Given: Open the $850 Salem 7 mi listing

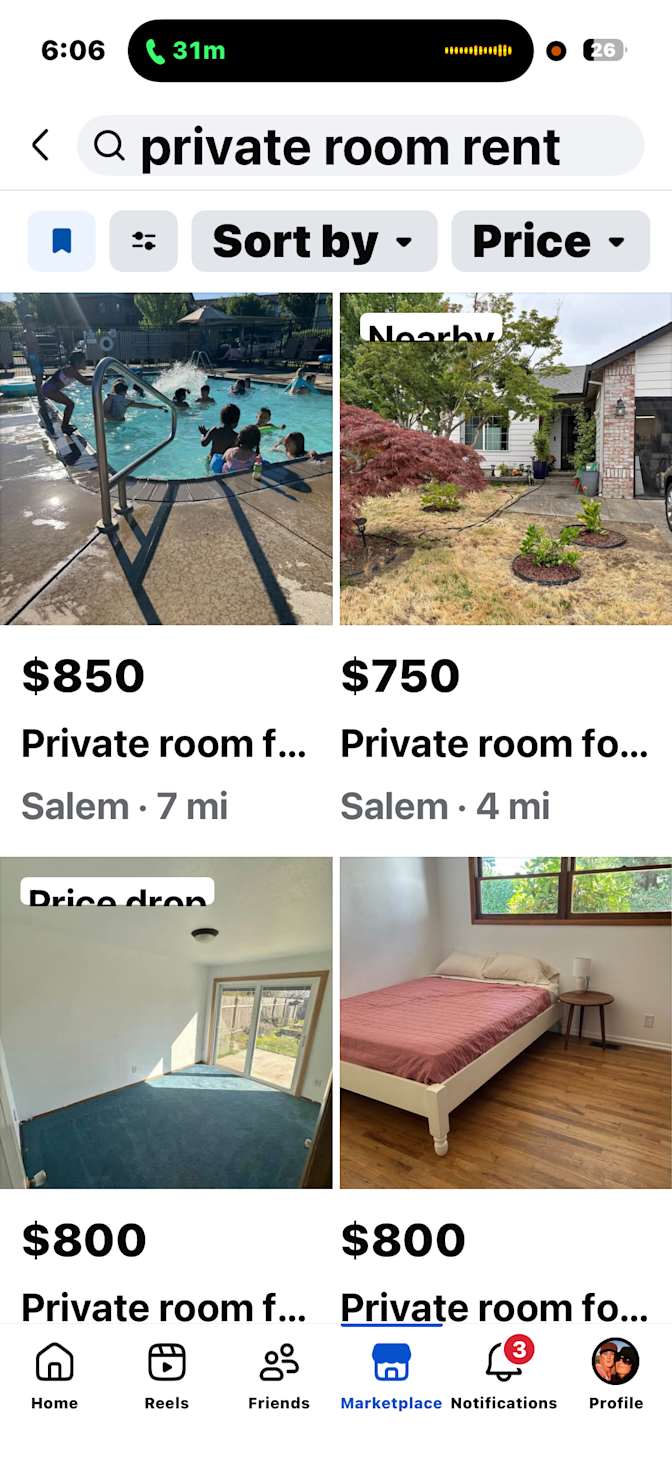Looking at the screenshot, I should (x=166, y=560).
